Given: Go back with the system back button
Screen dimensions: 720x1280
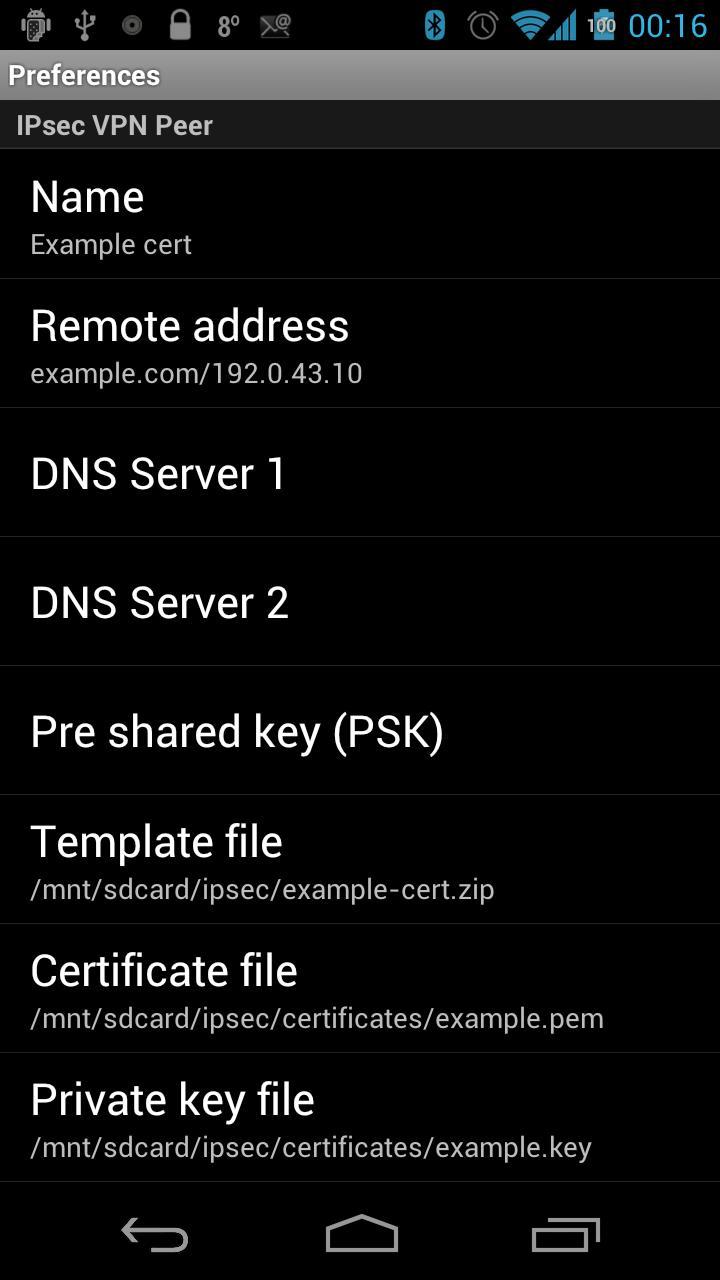Looking at the screenshot, I should [x=155, y=1234].
